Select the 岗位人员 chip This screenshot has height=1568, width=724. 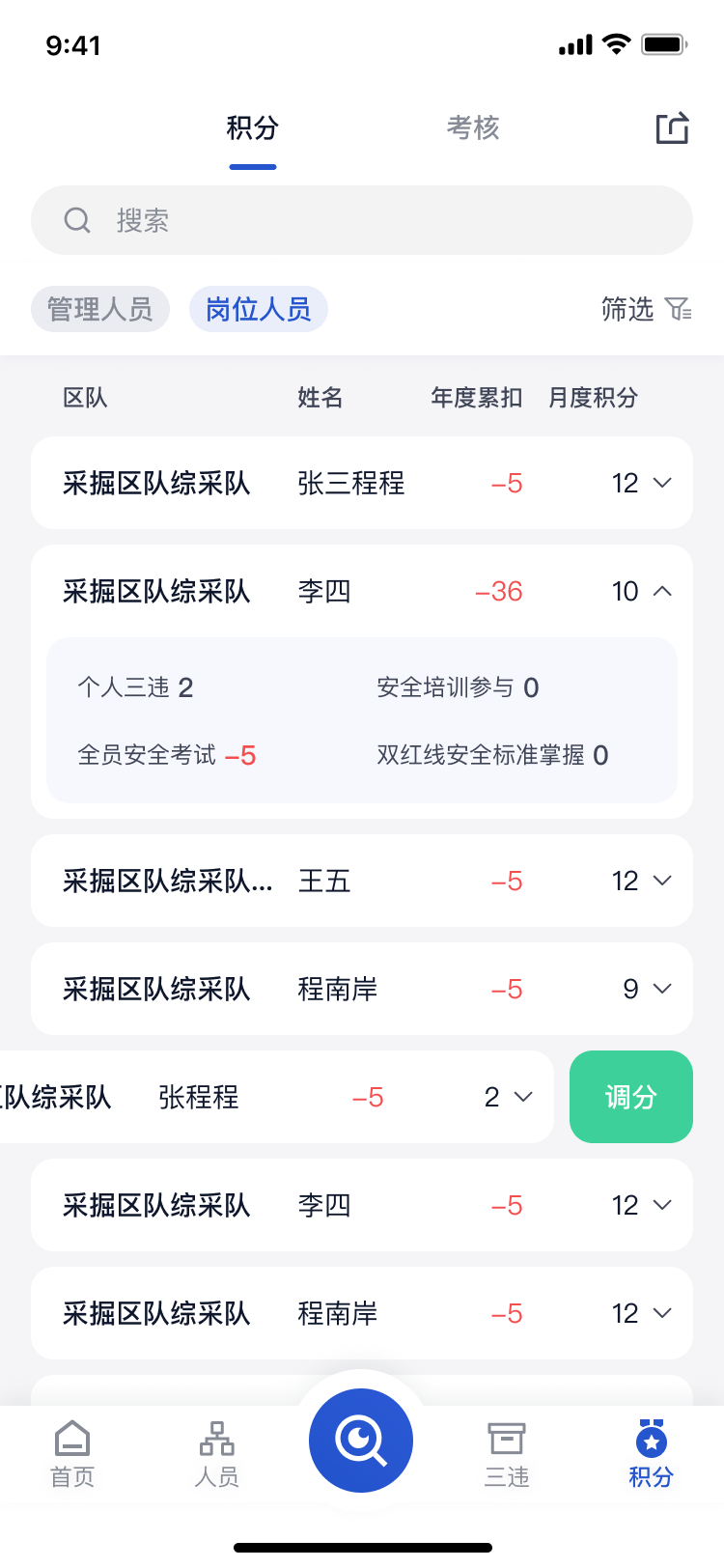(x=259, y=309)
